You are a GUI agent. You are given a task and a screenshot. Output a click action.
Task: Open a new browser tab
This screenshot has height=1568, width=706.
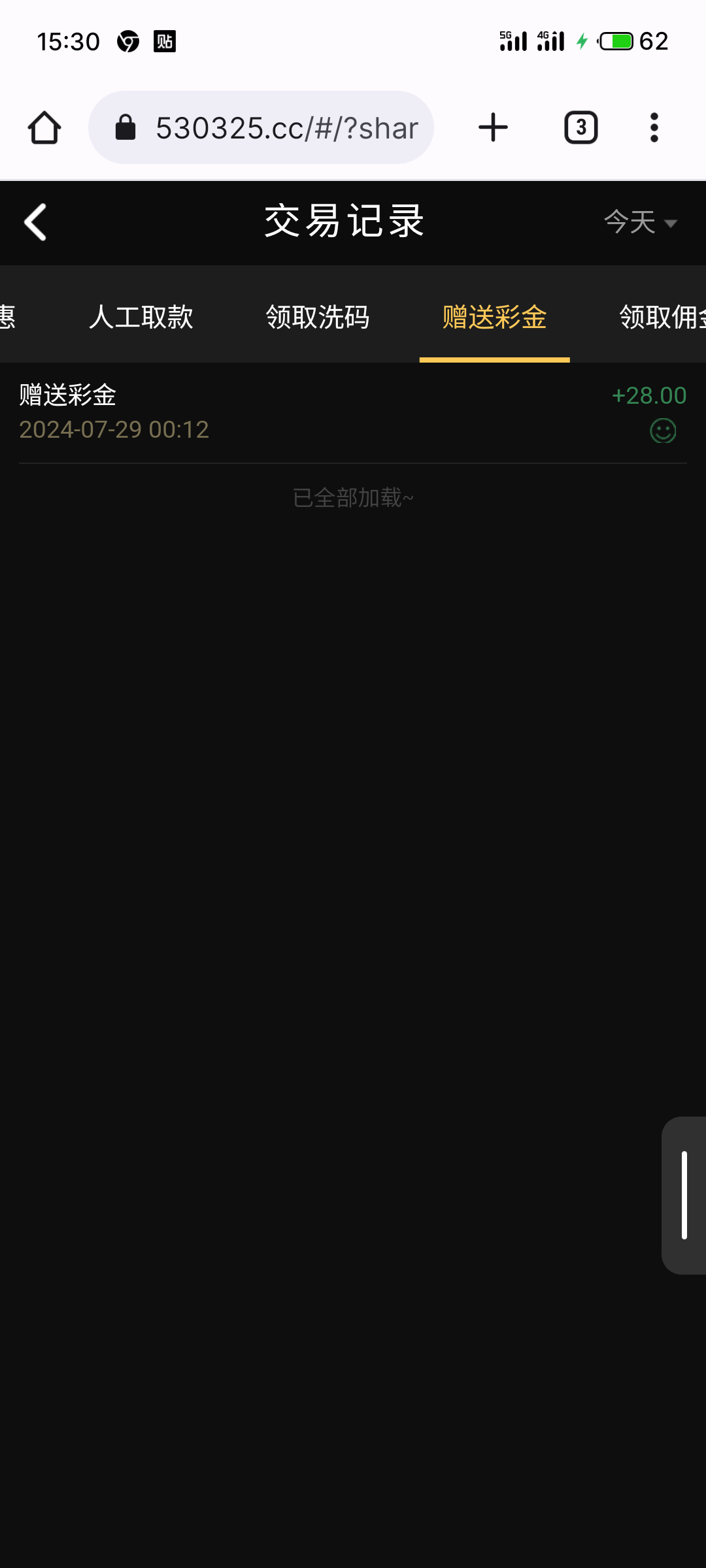[x=493, y=127]
